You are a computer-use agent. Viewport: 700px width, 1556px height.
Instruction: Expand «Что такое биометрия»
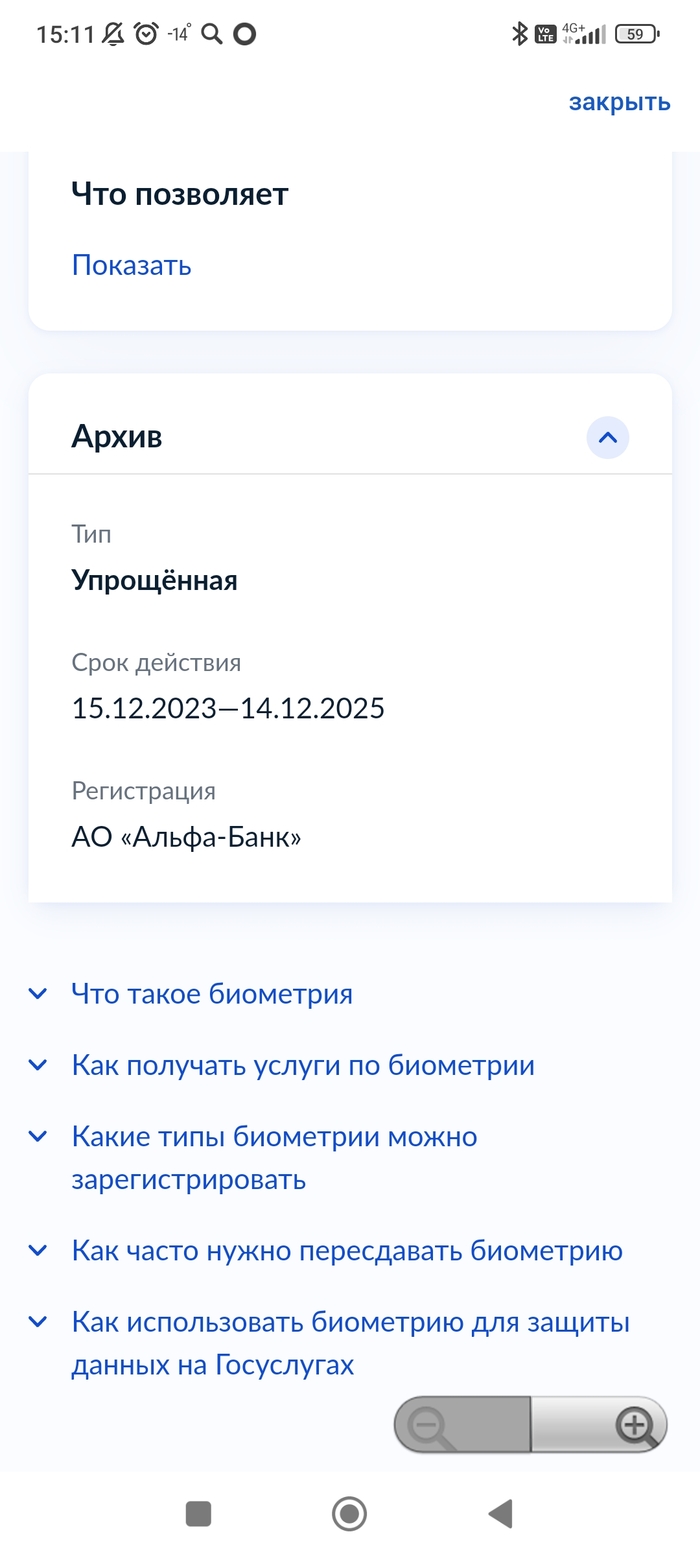coord(212,994)
